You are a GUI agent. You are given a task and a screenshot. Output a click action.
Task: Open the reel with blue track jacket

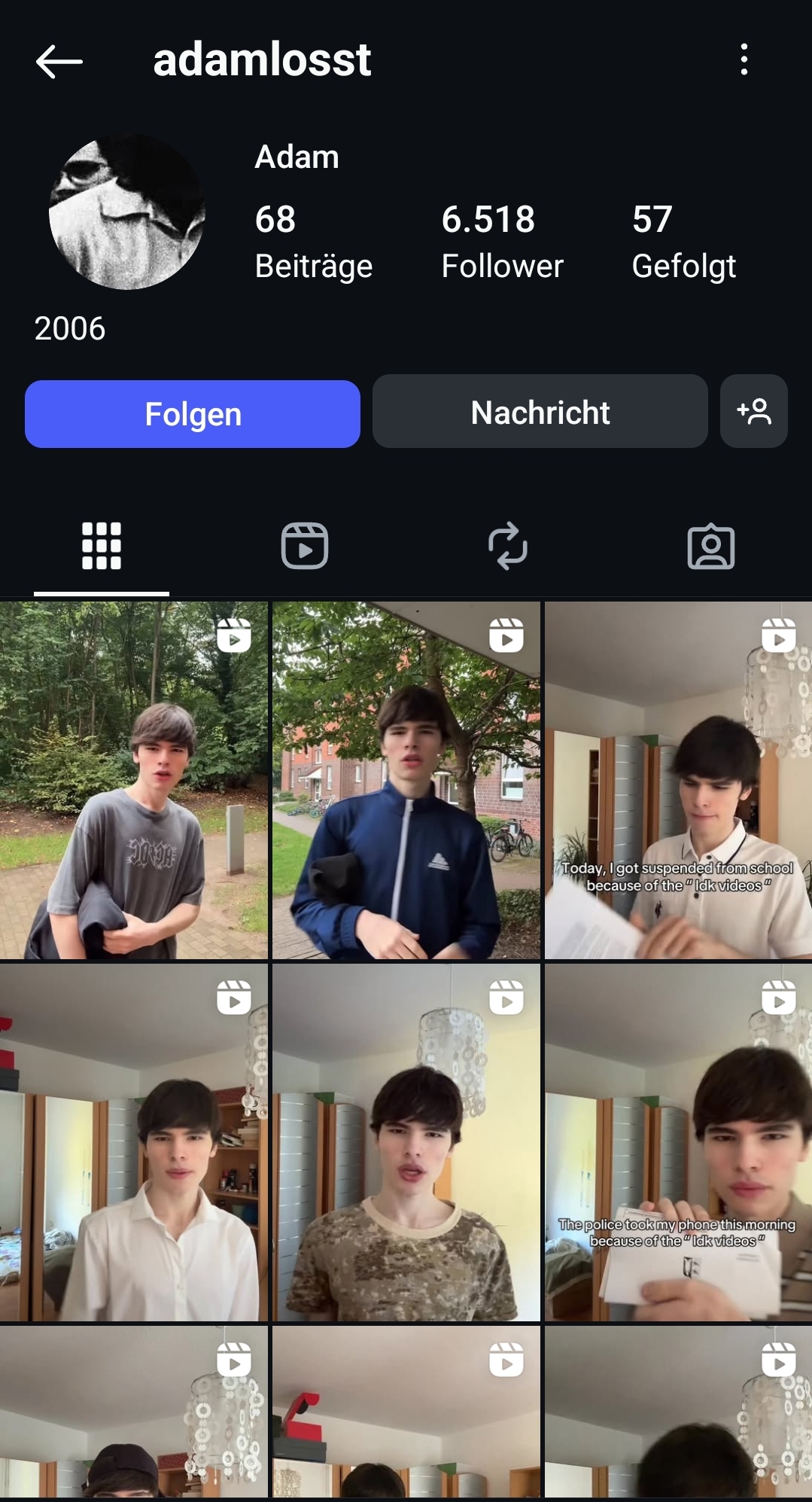pyautogui.click(x=406, y=781)
